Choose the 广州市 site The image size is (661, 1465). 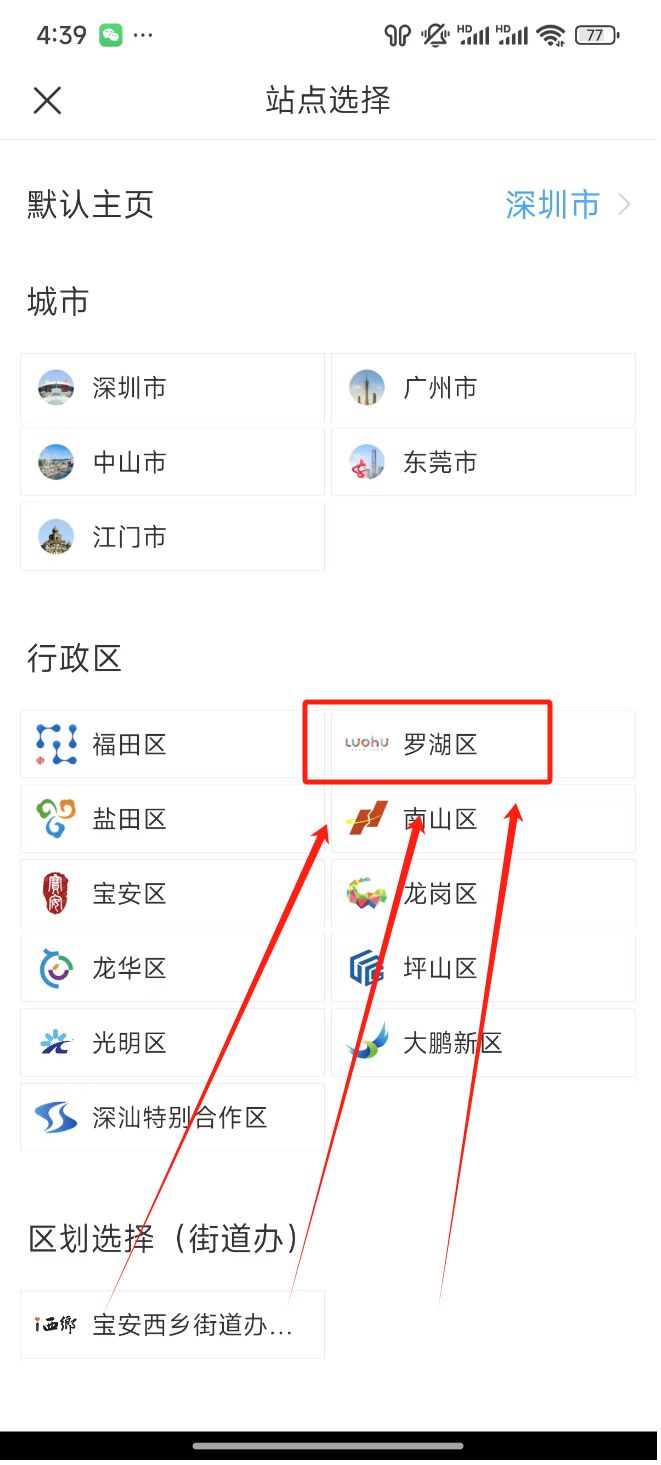(483, 388)
